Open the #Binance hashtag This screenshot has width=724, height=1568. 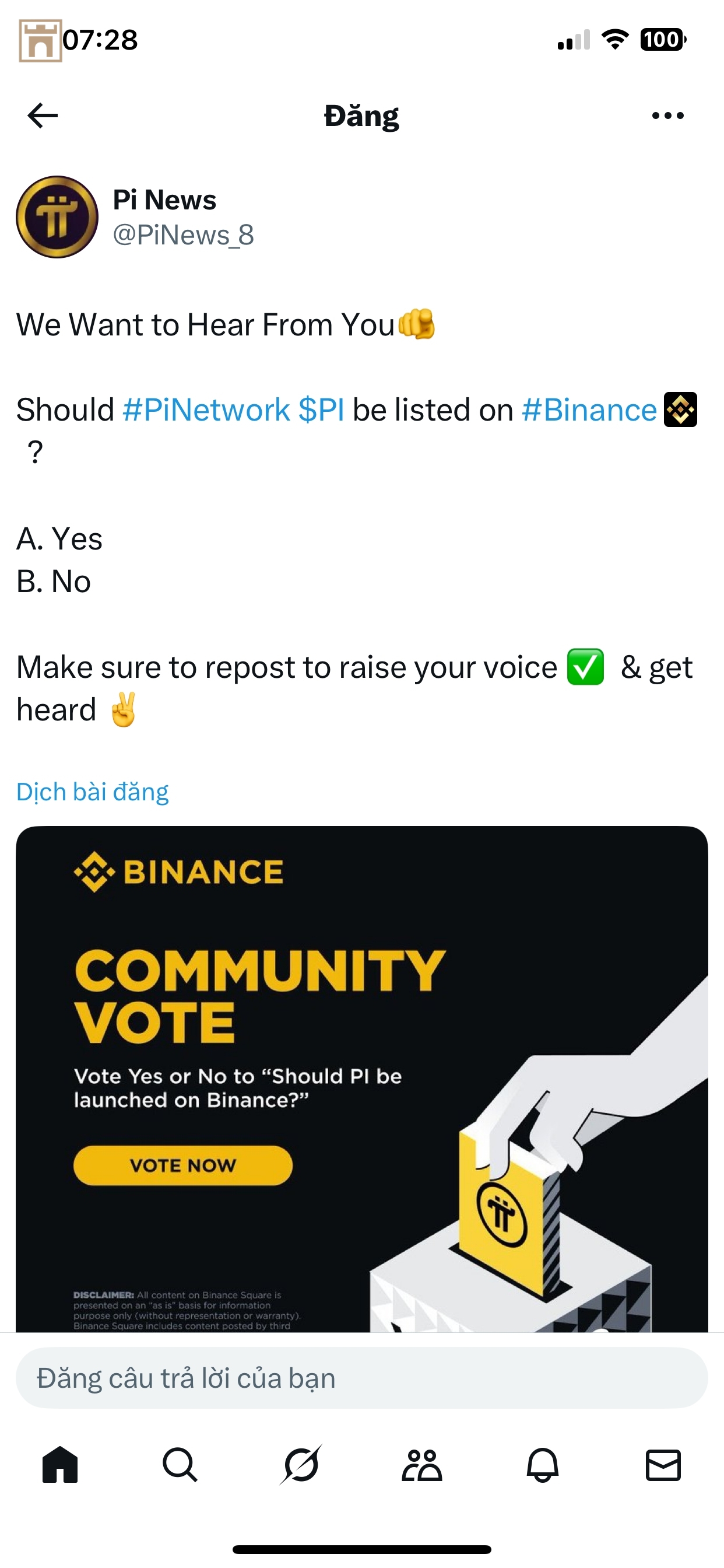click(589, 409)
